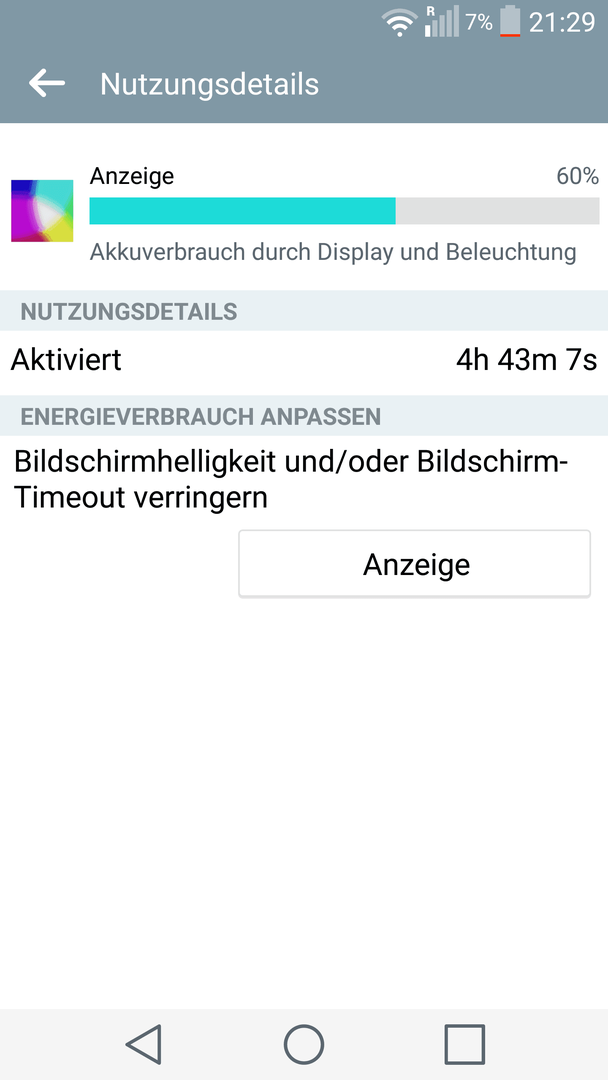608x1080 pixels.
Task: Open the recent apps overview
Action: (x=465, y=1044)
